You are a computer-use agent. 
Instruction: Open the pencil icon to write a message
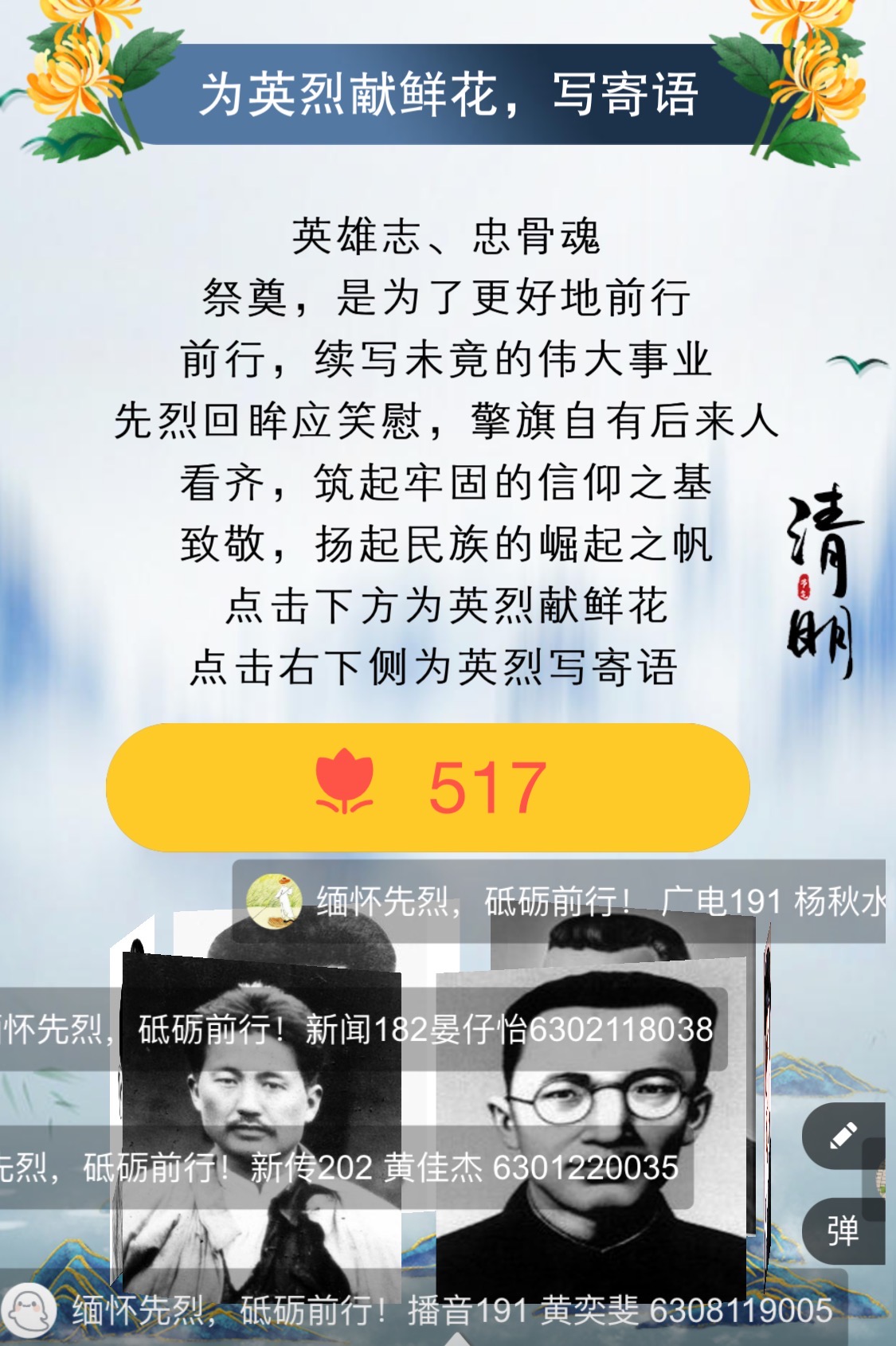click(x=843, y=1136)
